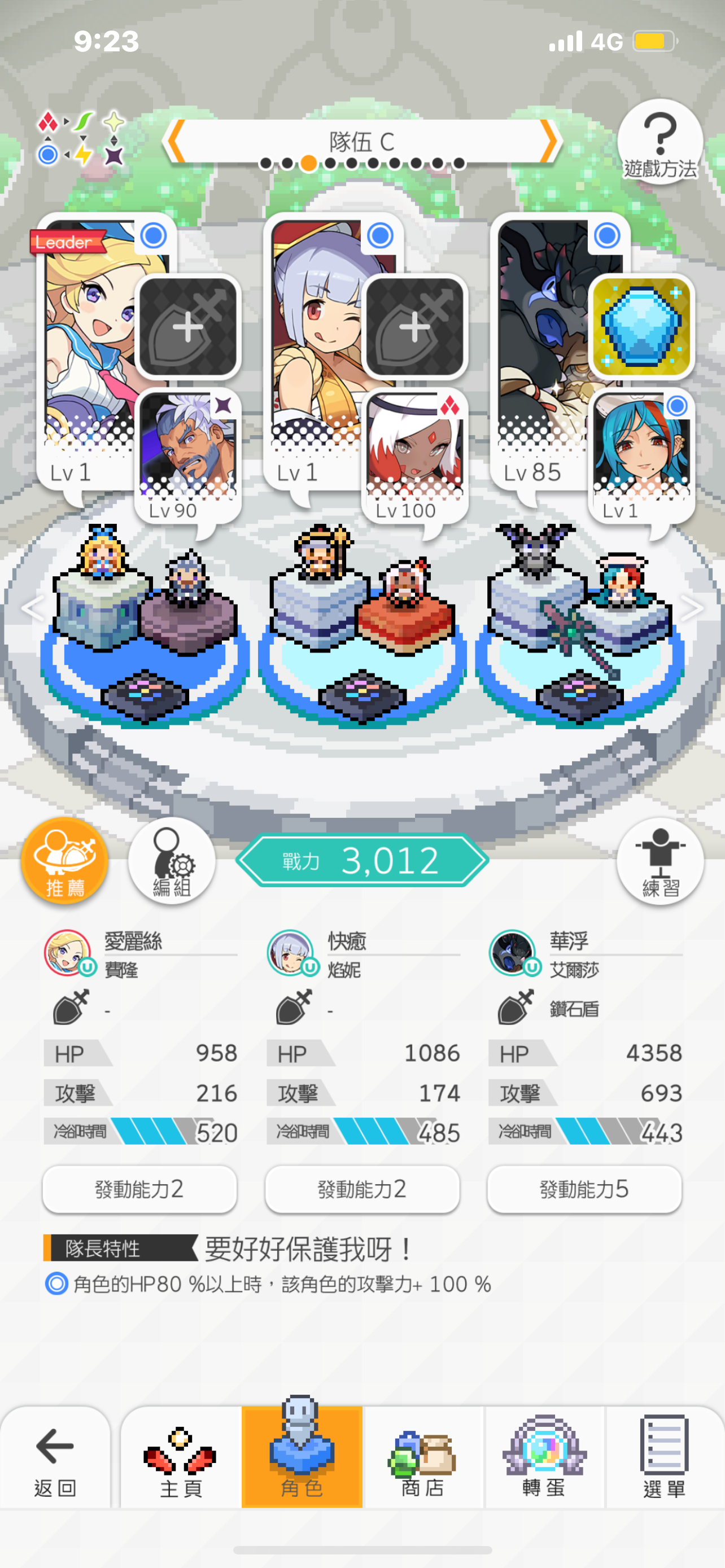725x1568 pixels.
Task: Open the 練習 practice dummy mode
Action: click(x=660, y=862)
